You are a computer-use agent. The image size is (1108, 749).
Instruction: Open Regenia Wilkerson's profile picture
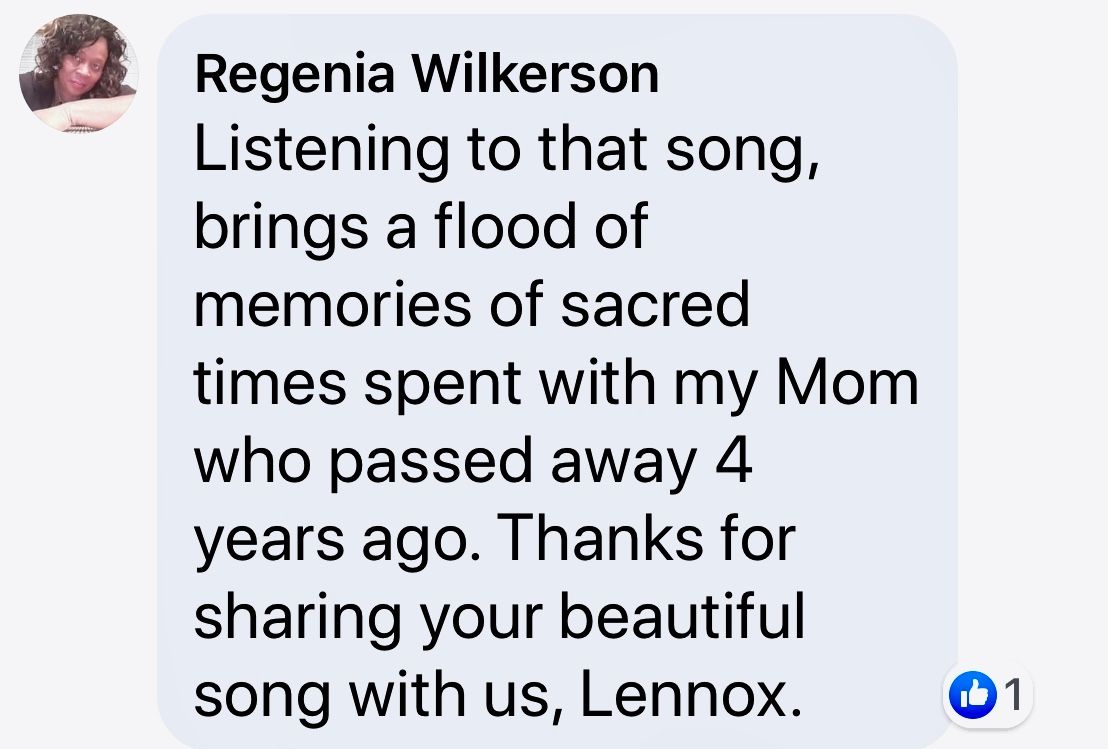tap(78, 73)
